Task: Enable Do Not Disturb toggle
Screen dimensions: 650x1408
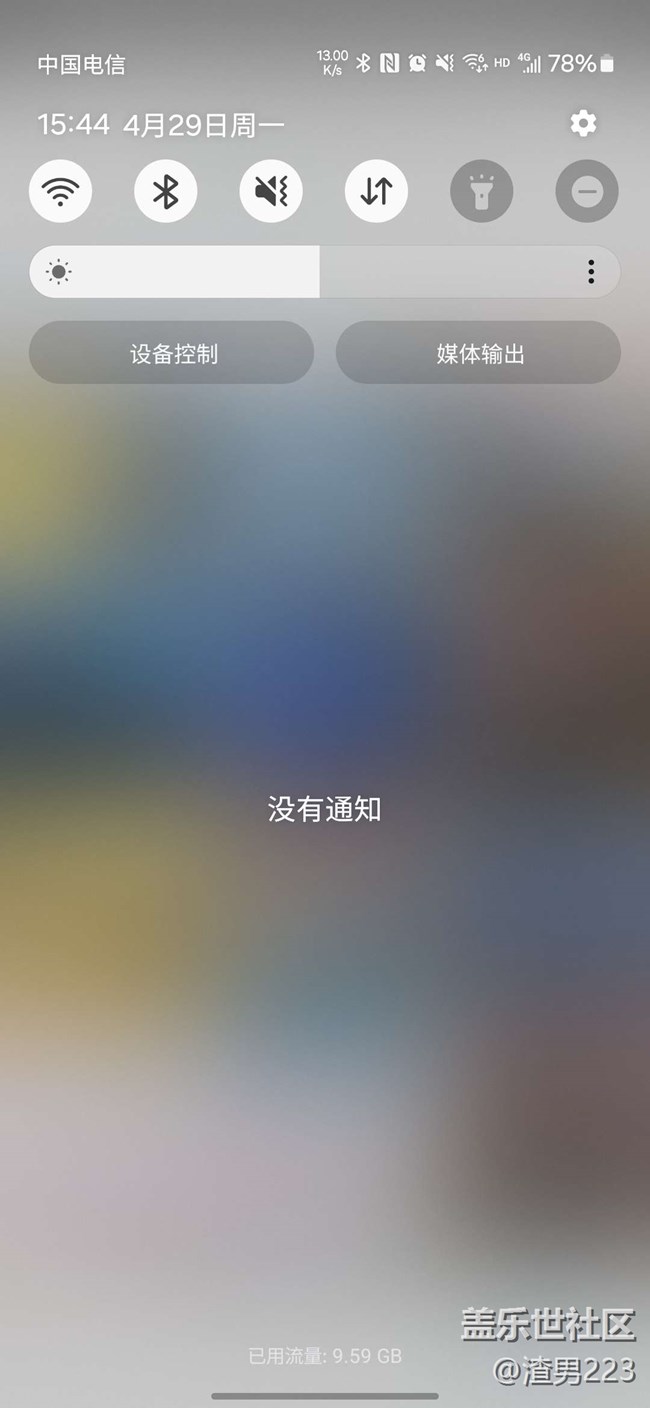Action: pyautogui.click(x=587, y=191)
